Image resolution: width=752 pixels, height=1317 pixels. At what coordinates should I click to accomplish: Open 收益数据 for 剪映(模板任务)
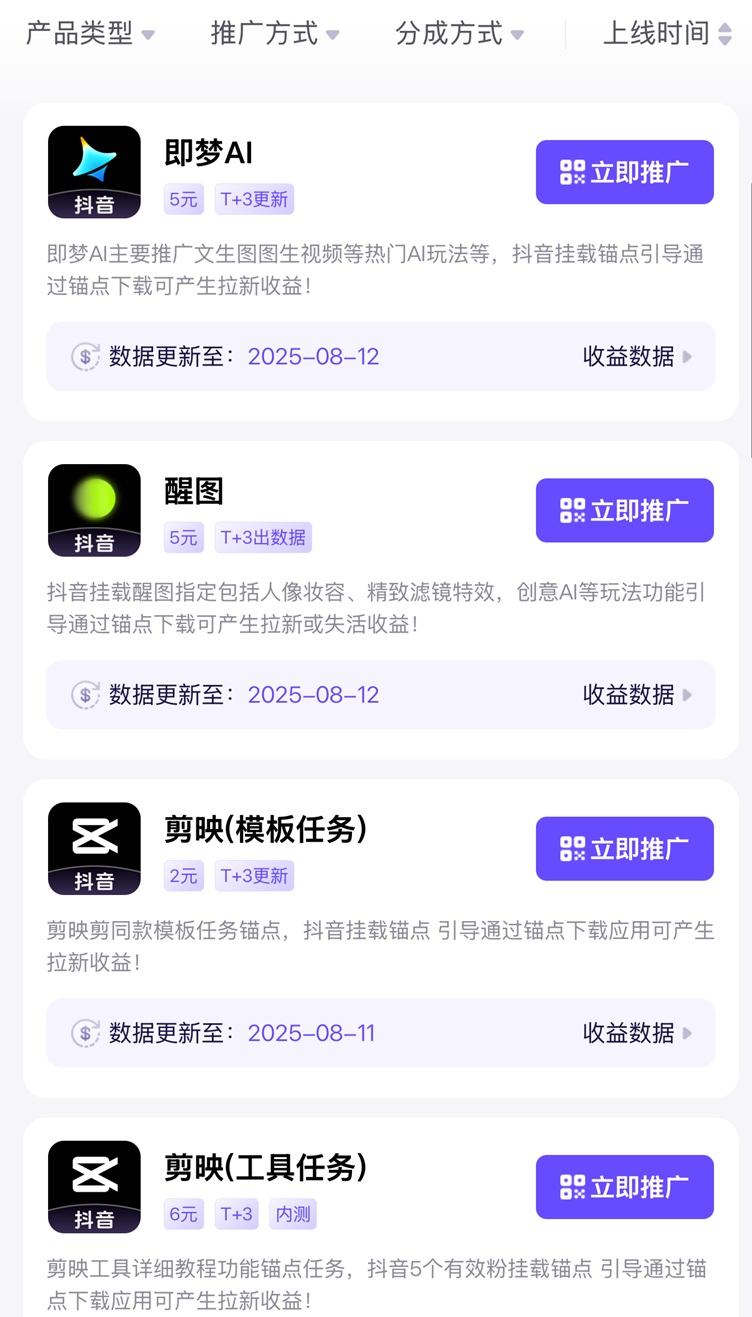click(x=630, y=1033)
